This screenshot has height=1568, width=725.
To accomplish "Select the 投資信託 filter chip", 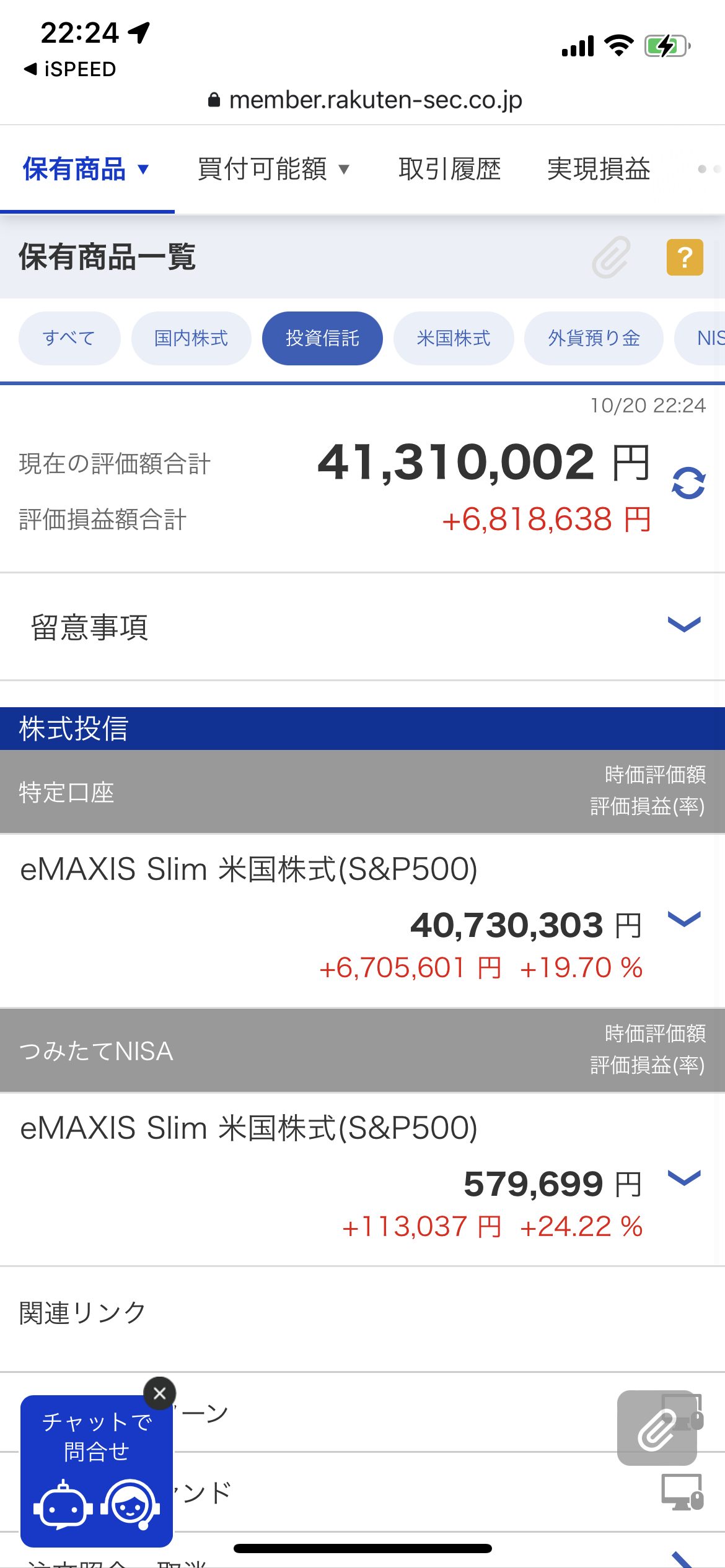I will [322, 338].
